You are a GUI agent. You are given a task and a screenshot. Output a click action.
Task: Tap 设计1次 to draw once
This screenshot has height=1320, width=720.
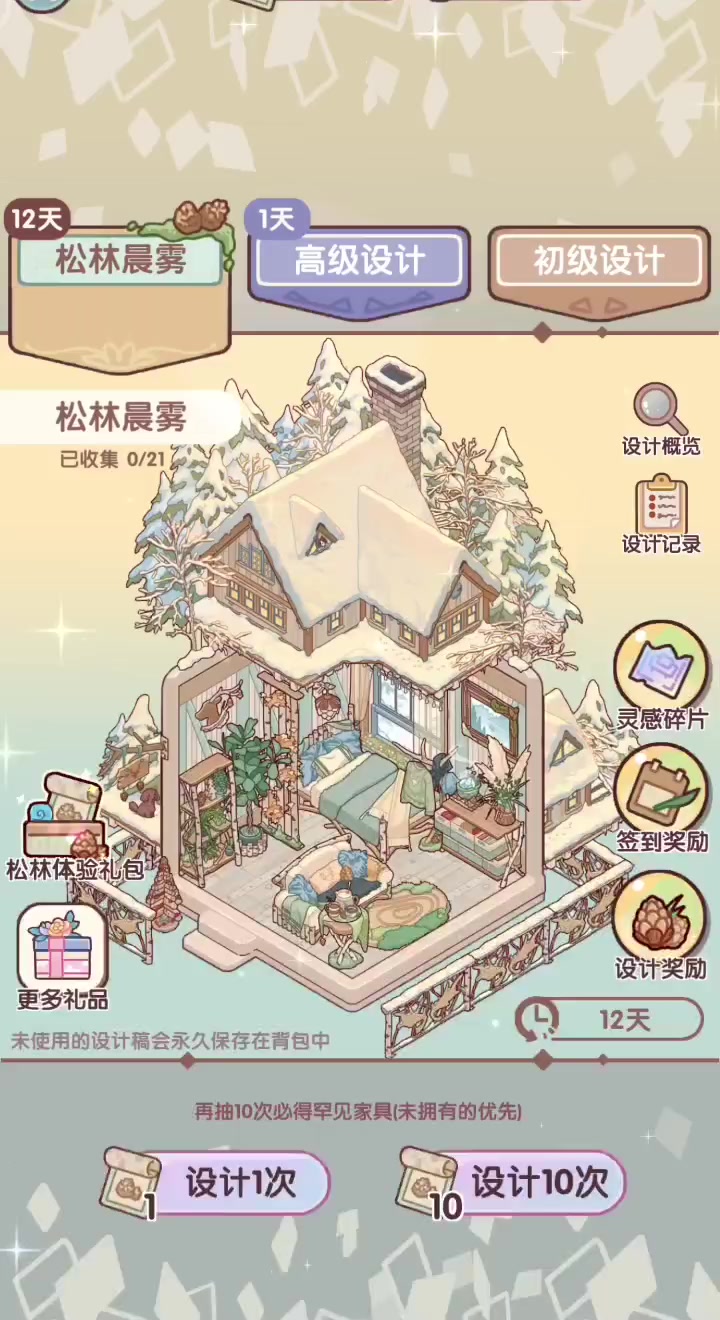[240, 1183]
